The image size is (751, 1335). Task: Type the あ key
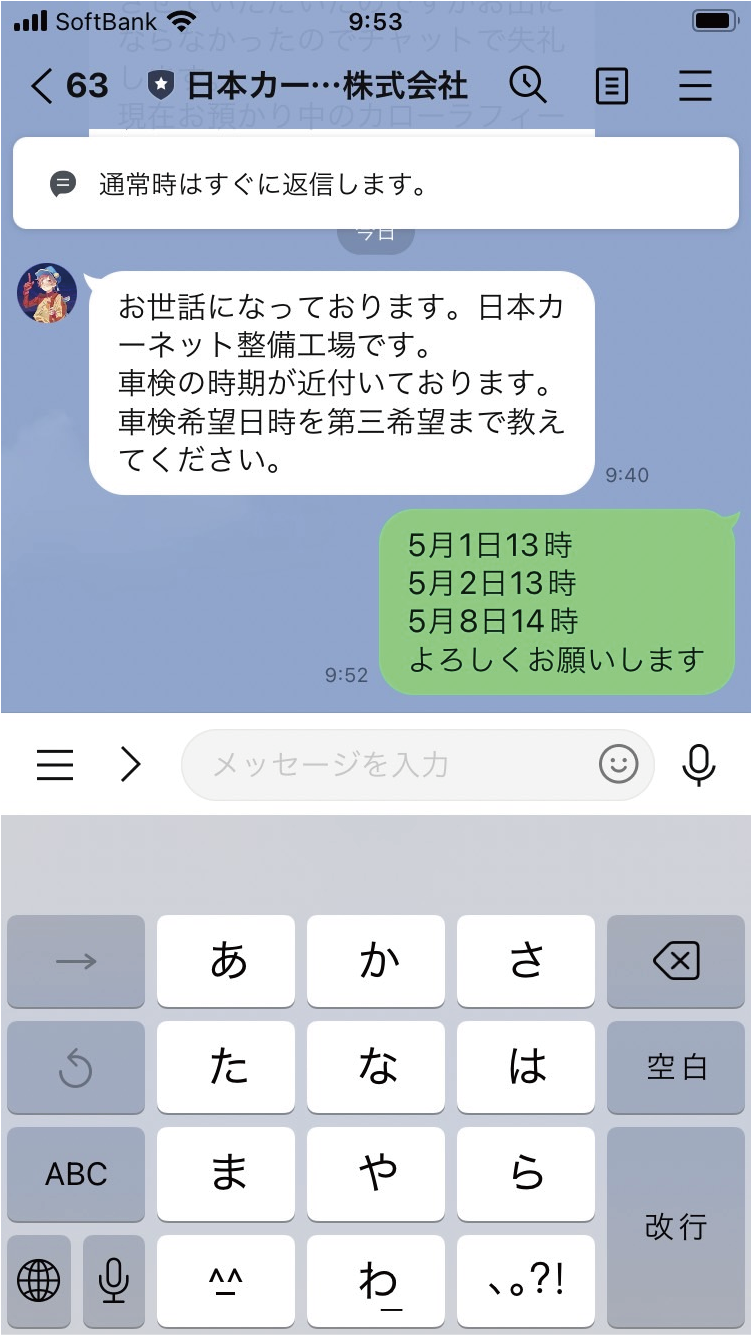[226, 961]
